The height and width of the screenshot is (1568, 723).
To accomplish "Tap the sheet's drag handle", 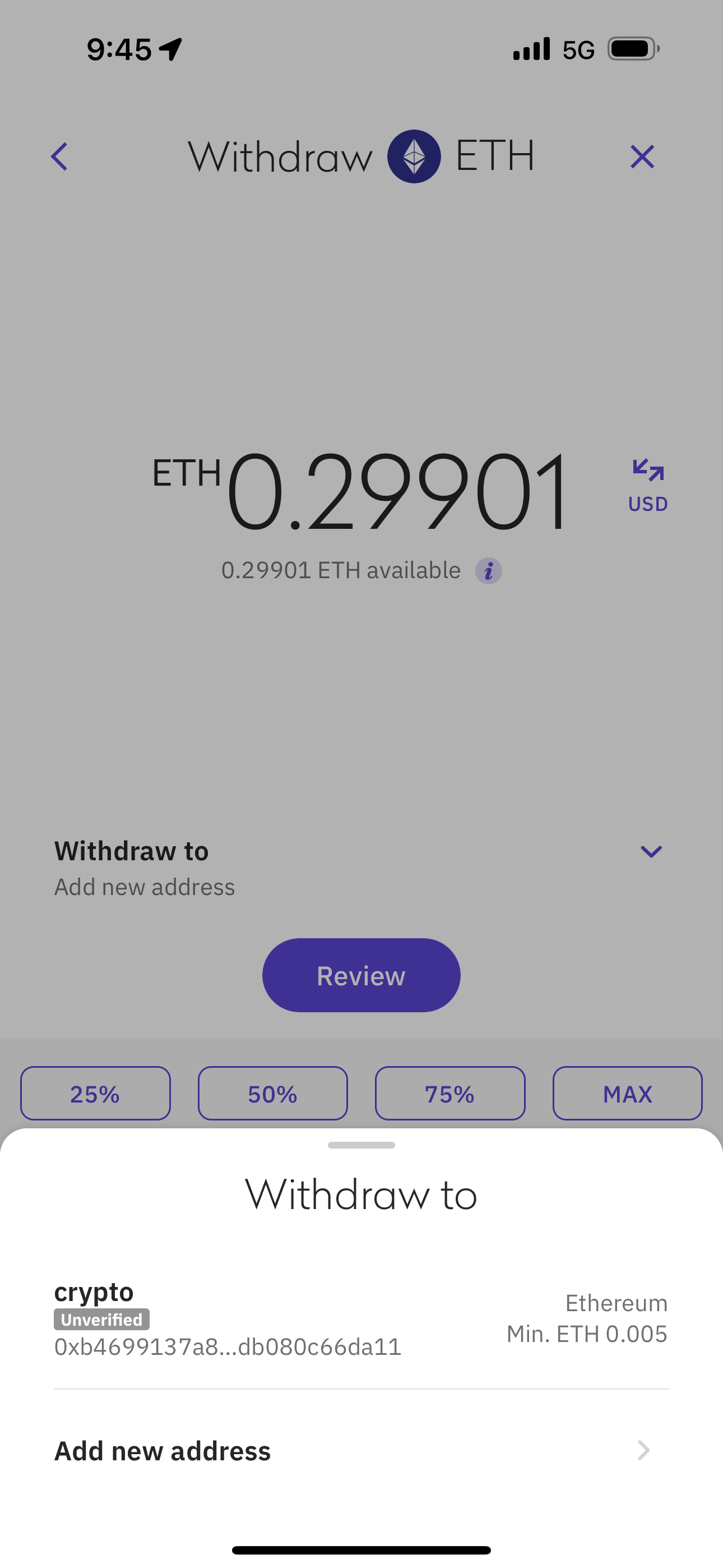I will pos(361,1145).
